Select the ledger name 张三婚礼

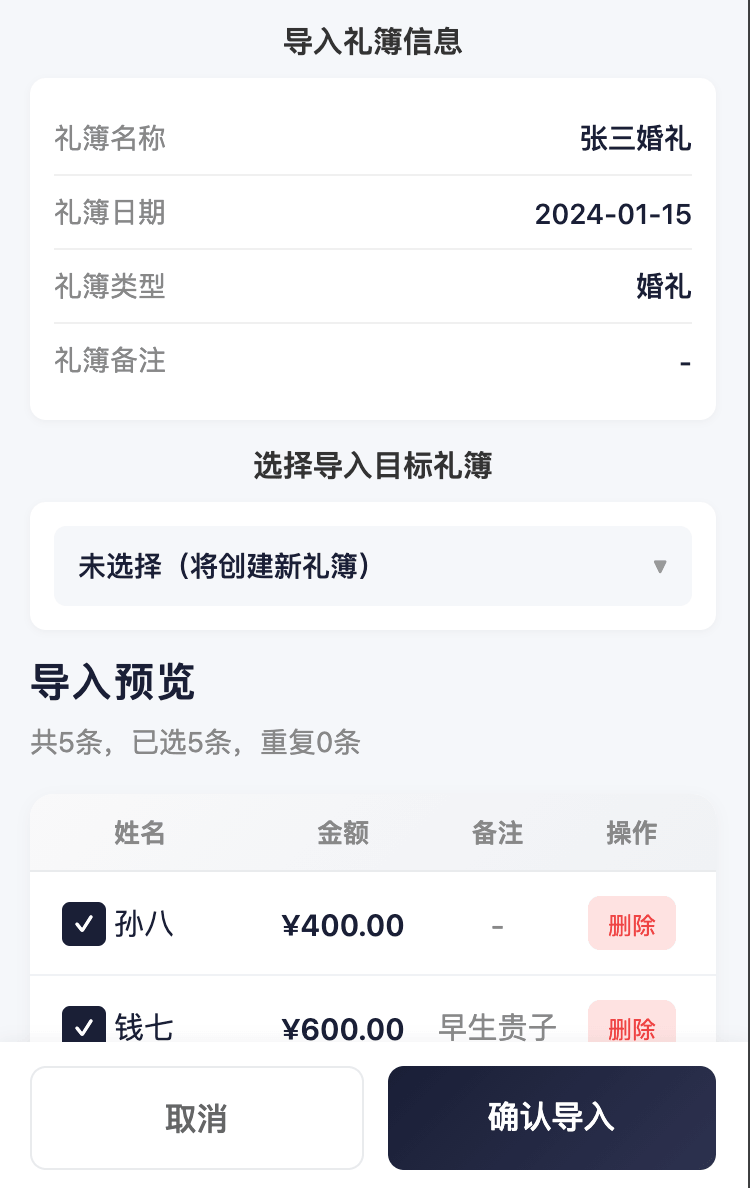tap(635, 139)
